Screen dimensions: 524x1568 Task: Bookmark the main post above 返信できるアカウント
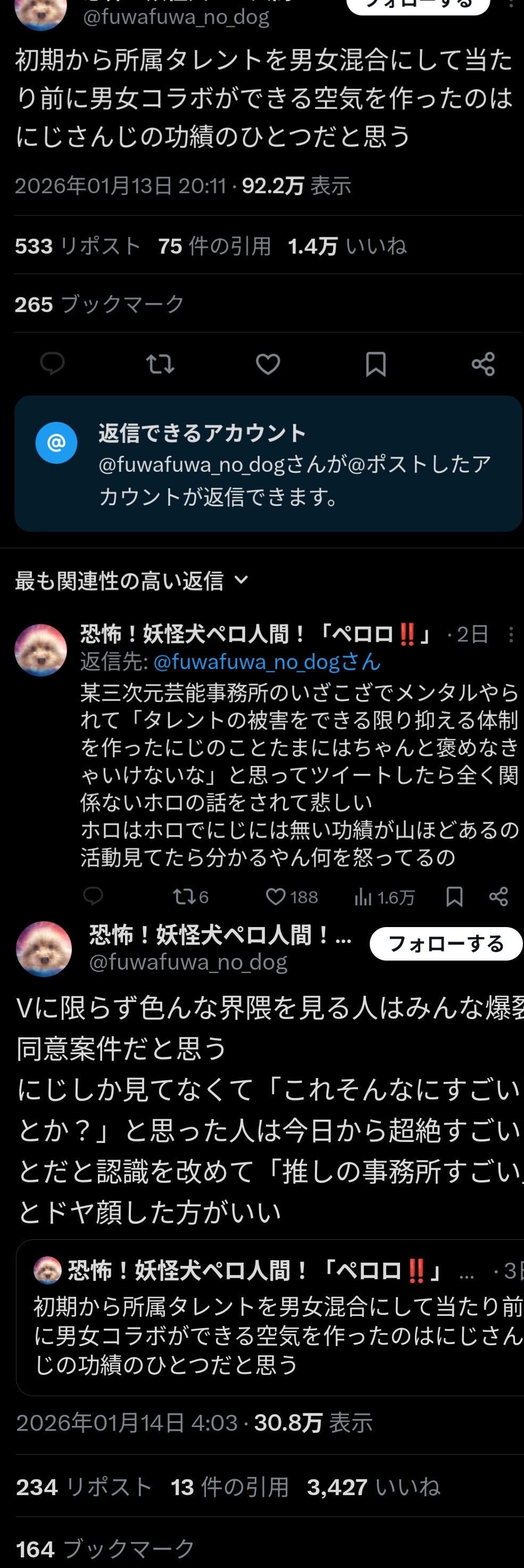tap(376, 364)
